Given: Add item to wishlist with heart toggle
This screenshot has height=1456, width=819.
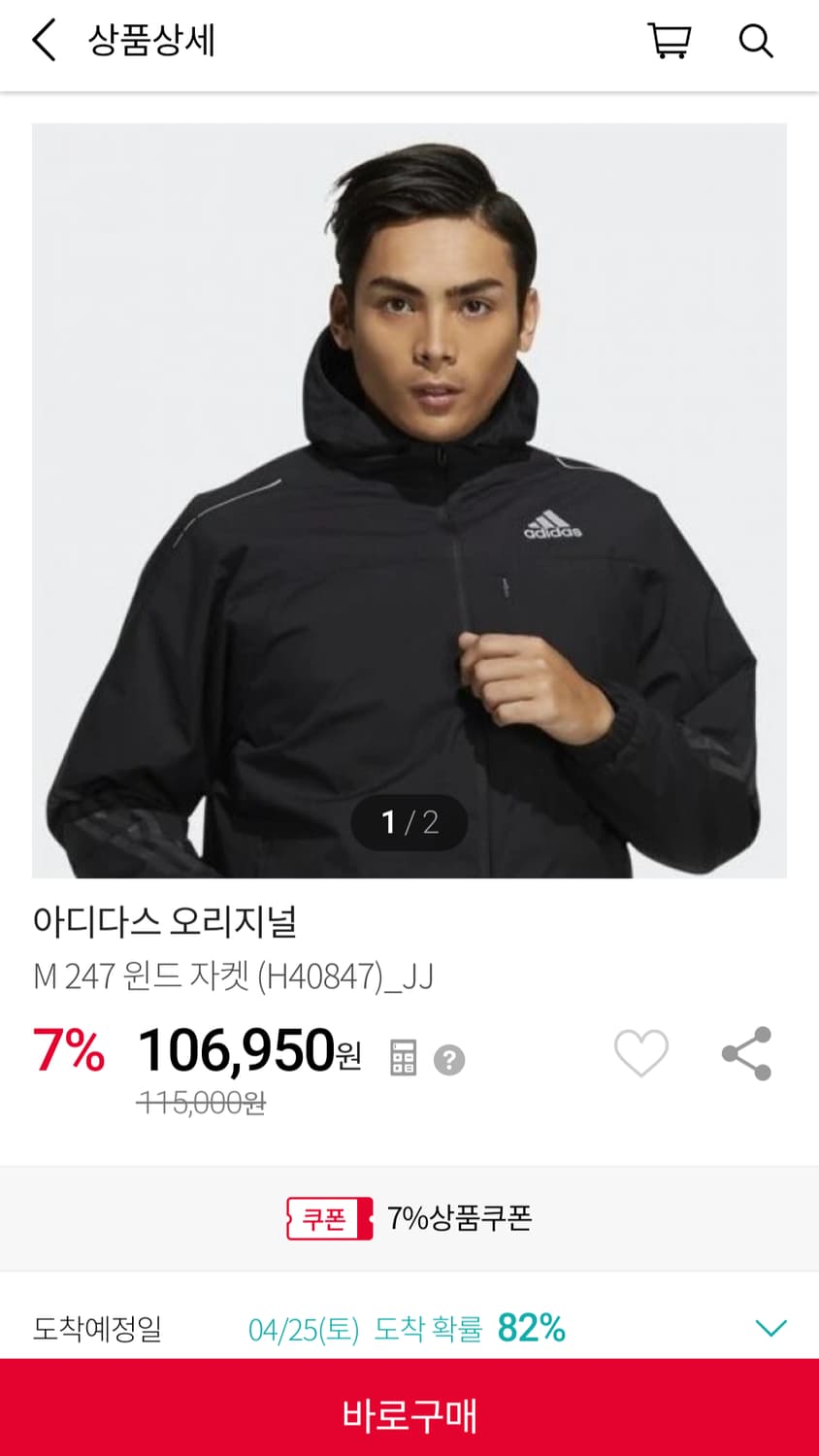Looking at the screenshot, I should pyautogui.click(x=642, y=1053).
